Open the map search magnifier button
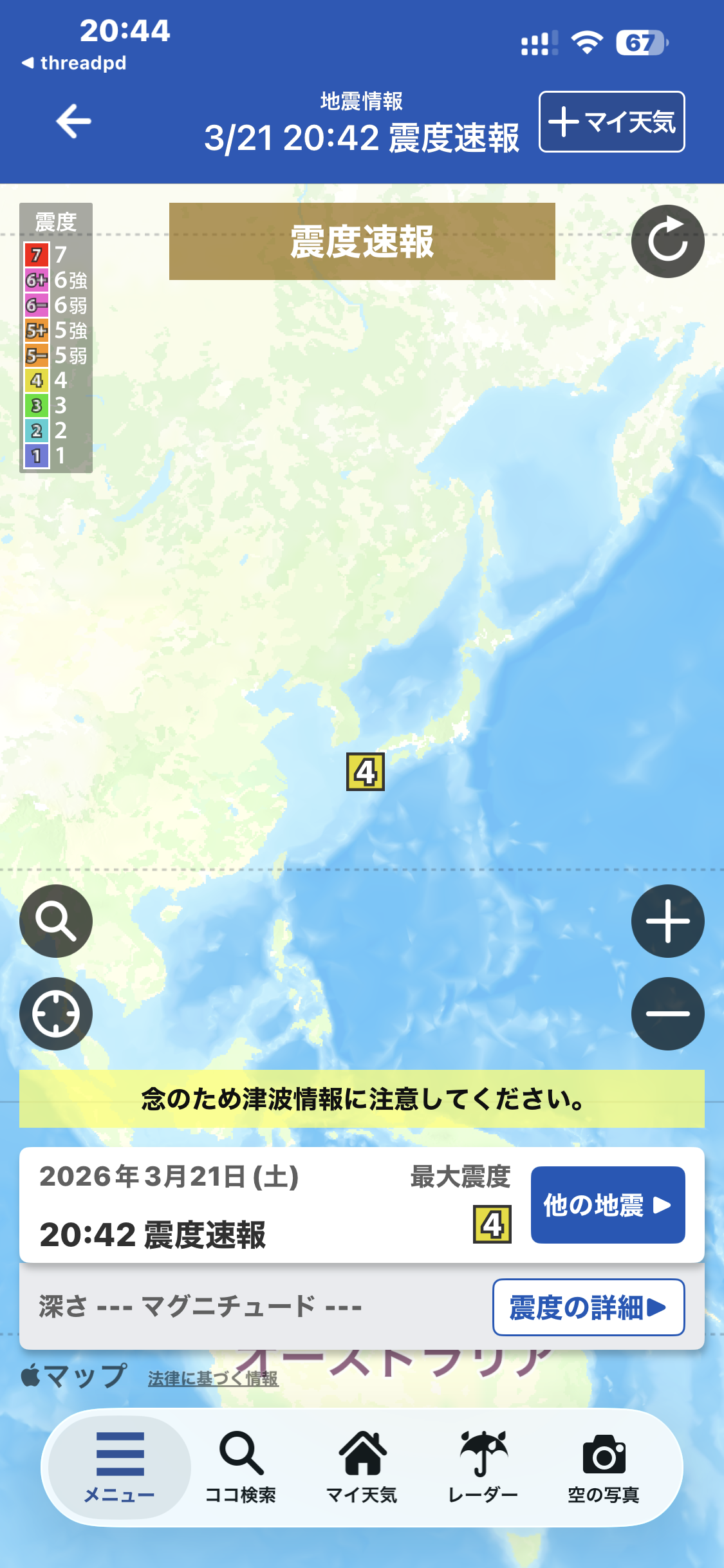724x1568 pixels. pyautogui.click(x=56, y=921)
